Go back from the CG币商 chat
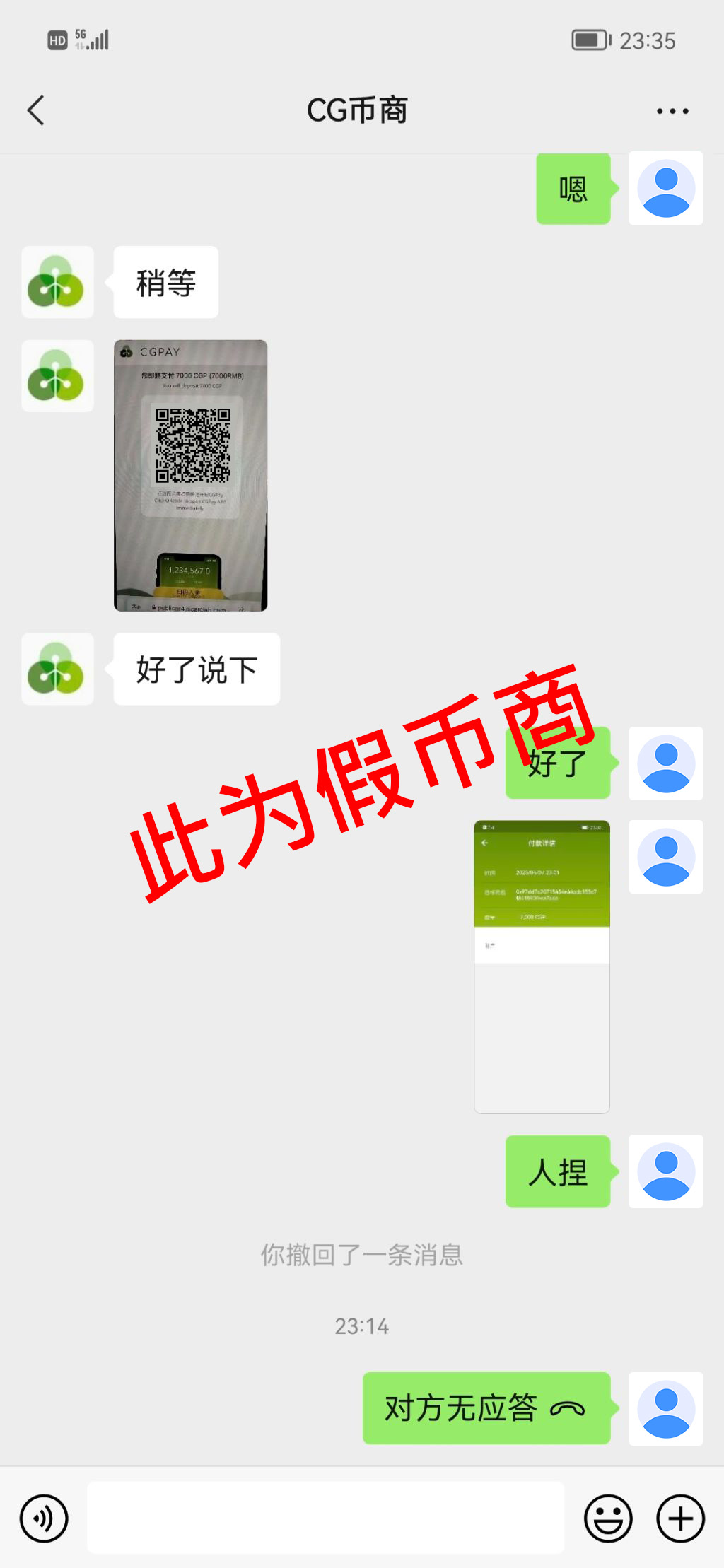Viewport: 724px width, 1568px height. click(x=36, y=110)
